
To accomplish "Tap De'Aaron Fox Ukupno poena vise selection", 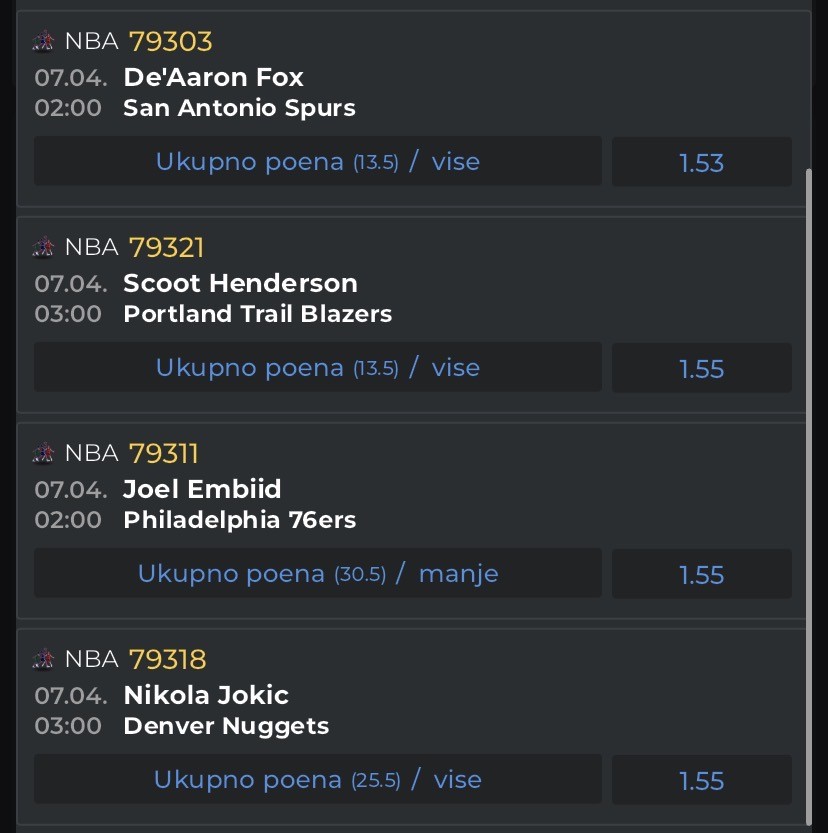I will tap(318, 162).
